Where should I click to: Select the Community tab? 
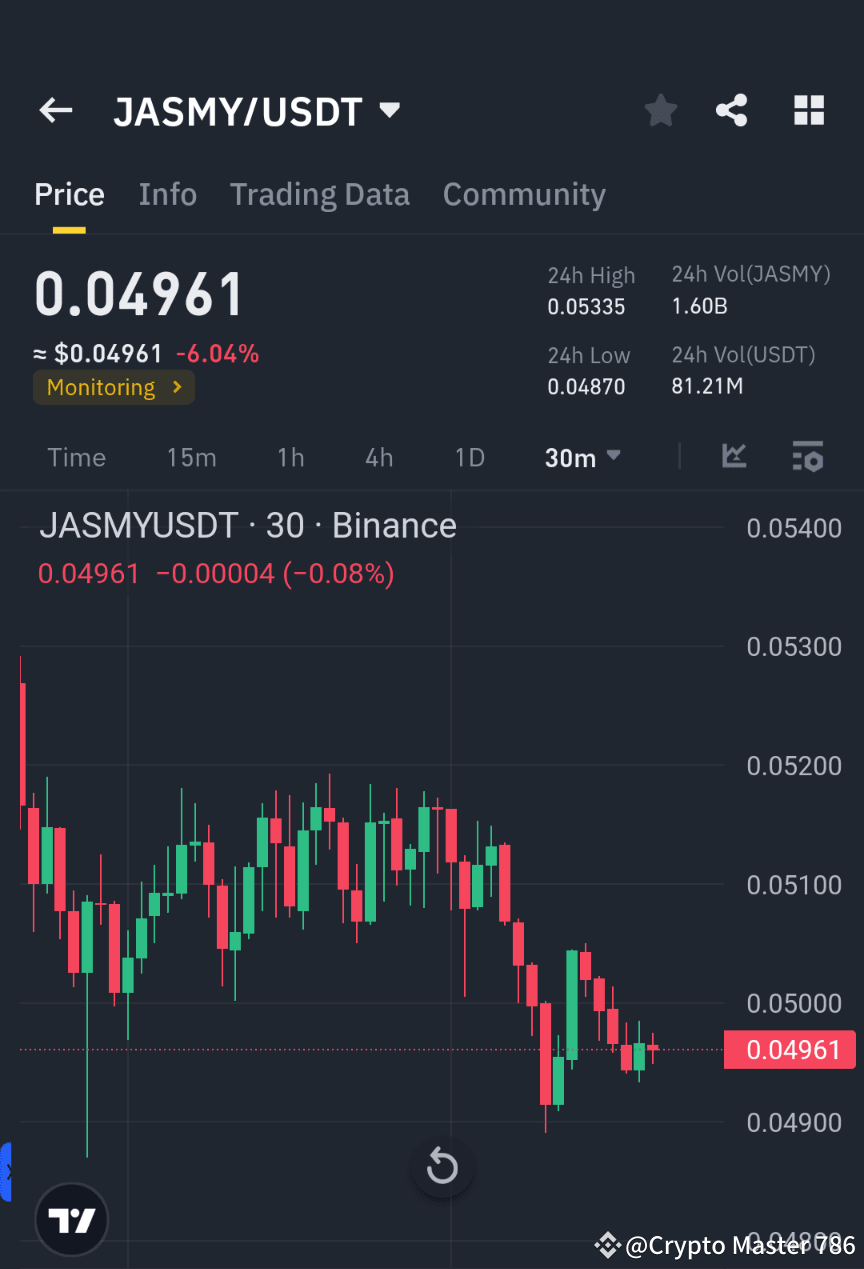pyautogui.click(x=524, y=194)
